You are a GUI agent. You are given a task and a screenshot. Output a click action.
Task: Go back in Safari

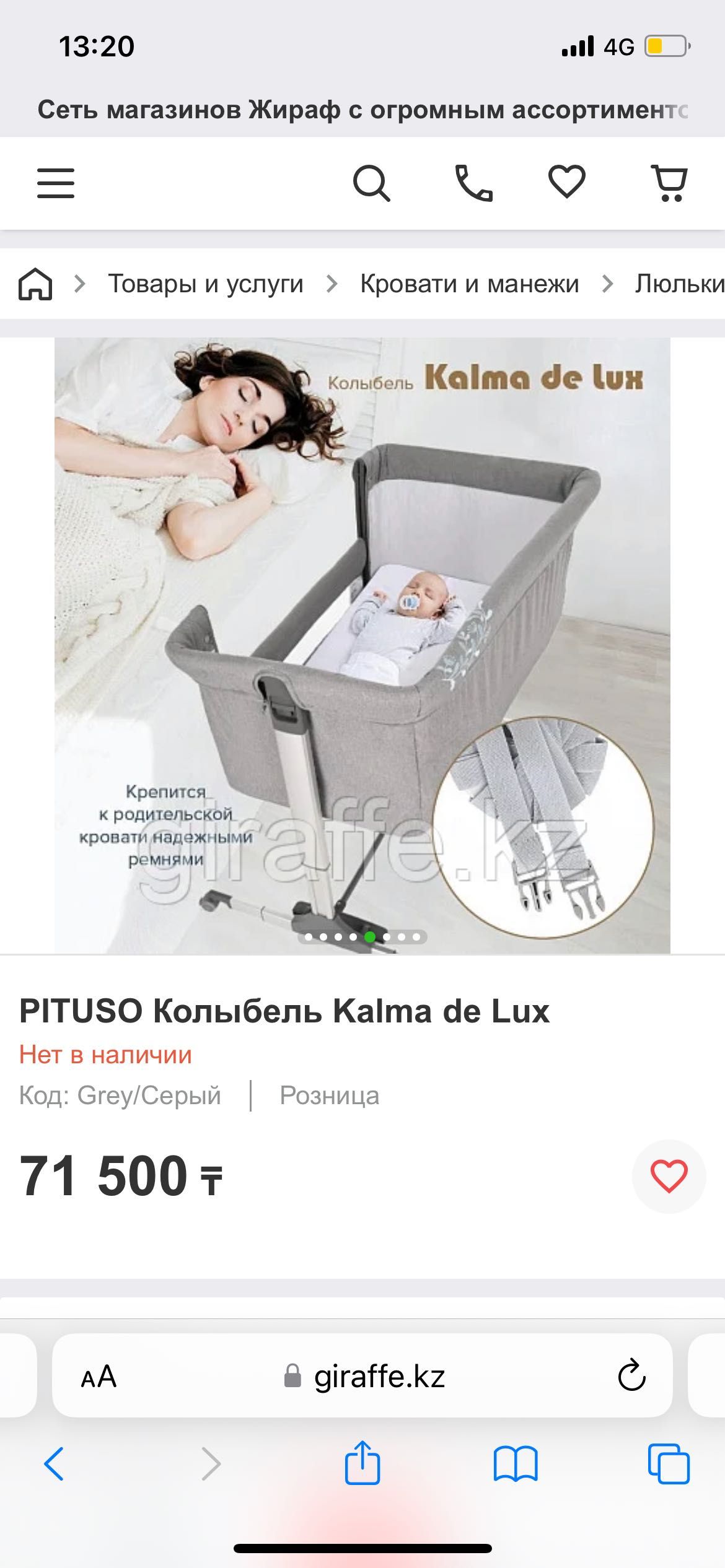pyautogui.click(x=54, y=1465)
